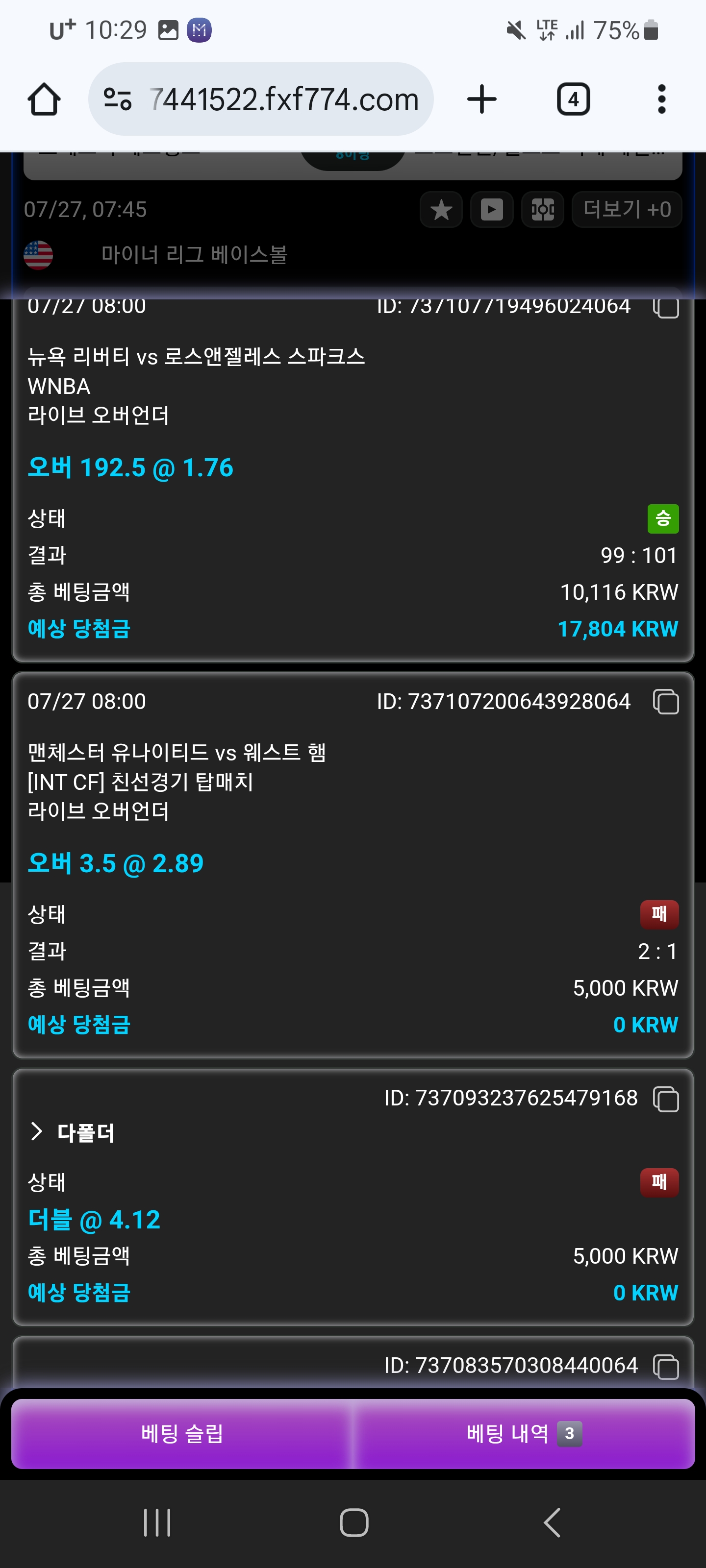Copy bet ID 737093237625479168
This screenshot has height=1568, width=706.
pos(666,1099)
